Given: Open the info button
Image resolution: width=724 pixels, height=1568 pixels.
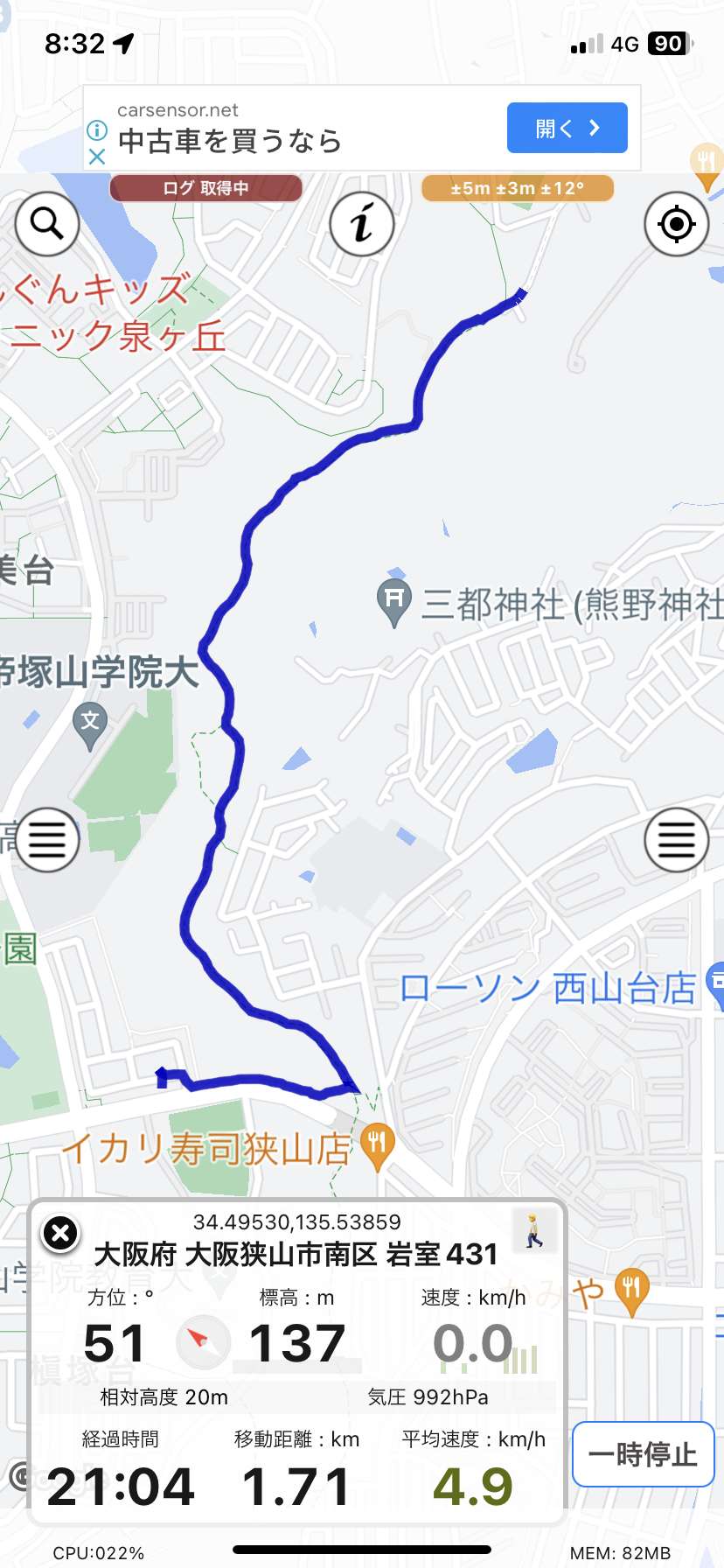Looking at the screenshot, I should point(362,224).
